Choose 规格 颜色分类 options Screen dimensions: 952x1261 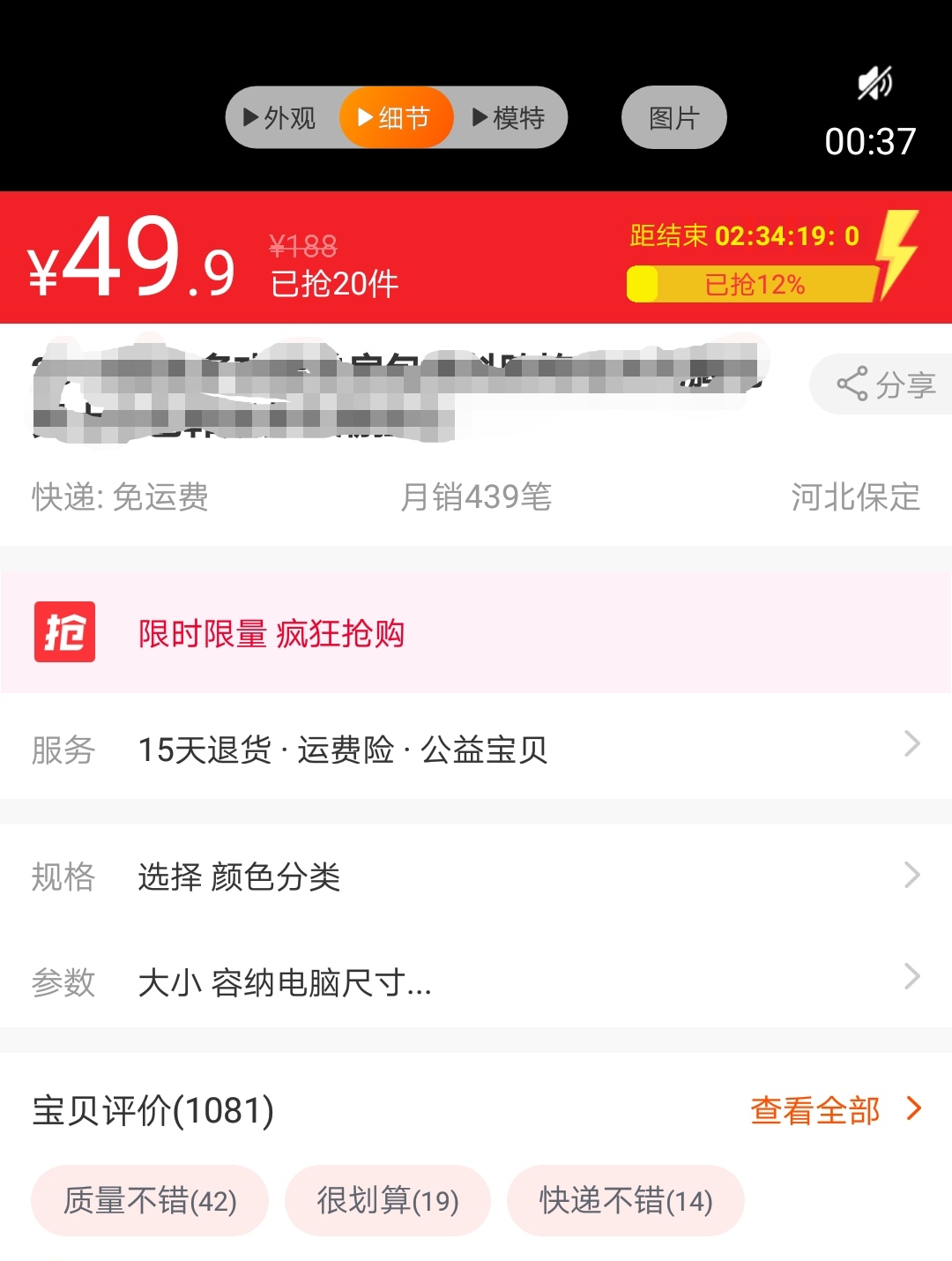tap(476, 877)
